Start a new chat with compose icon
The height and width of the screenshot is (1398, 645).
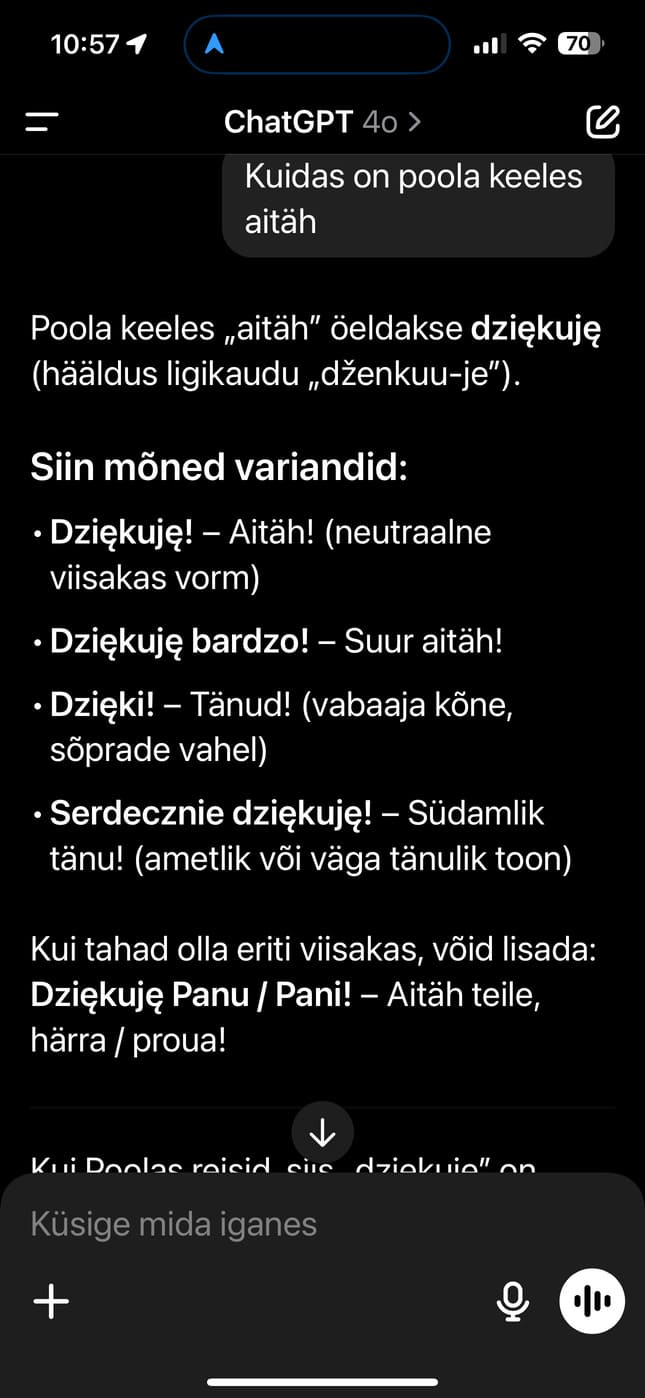coord(602,122)
